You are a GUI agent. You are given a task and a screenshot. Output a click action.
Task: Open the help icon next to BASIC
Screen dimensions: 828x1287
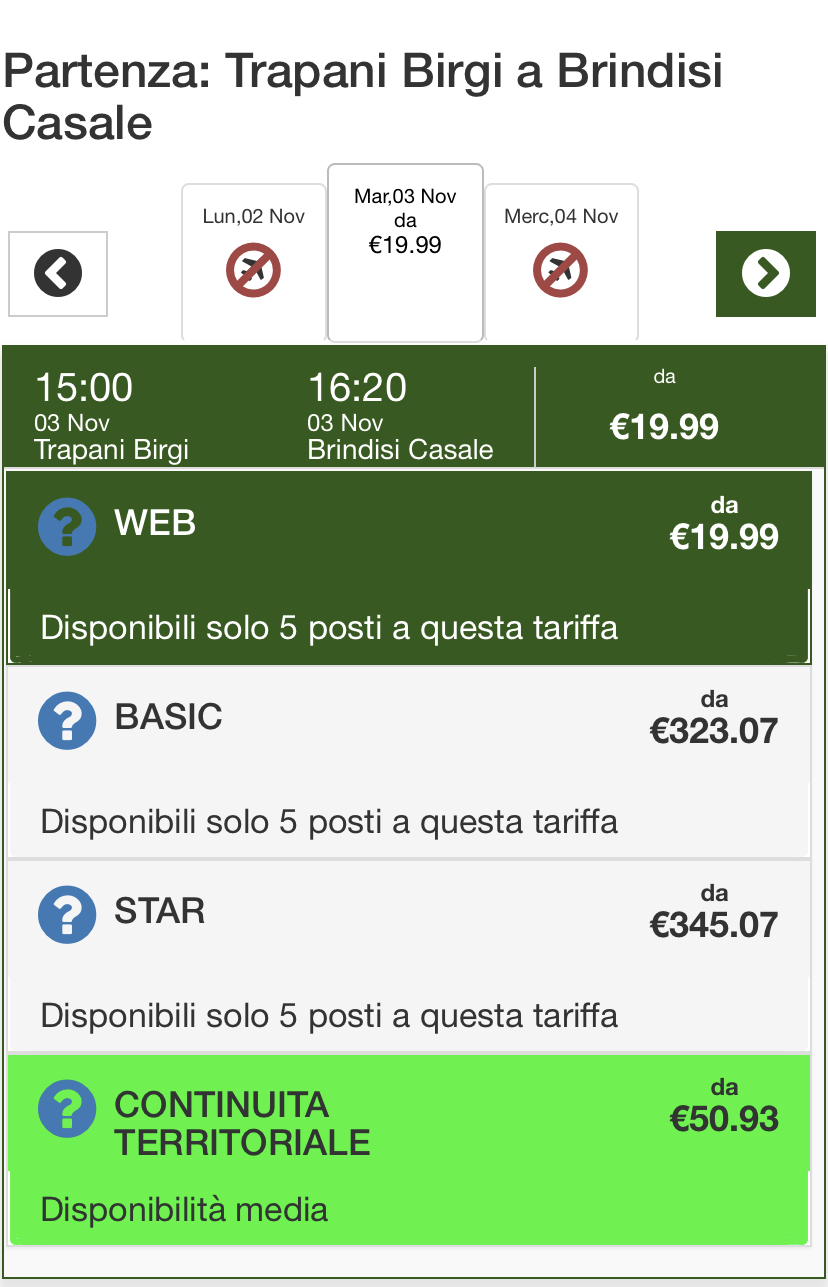(x=67, y=720)
